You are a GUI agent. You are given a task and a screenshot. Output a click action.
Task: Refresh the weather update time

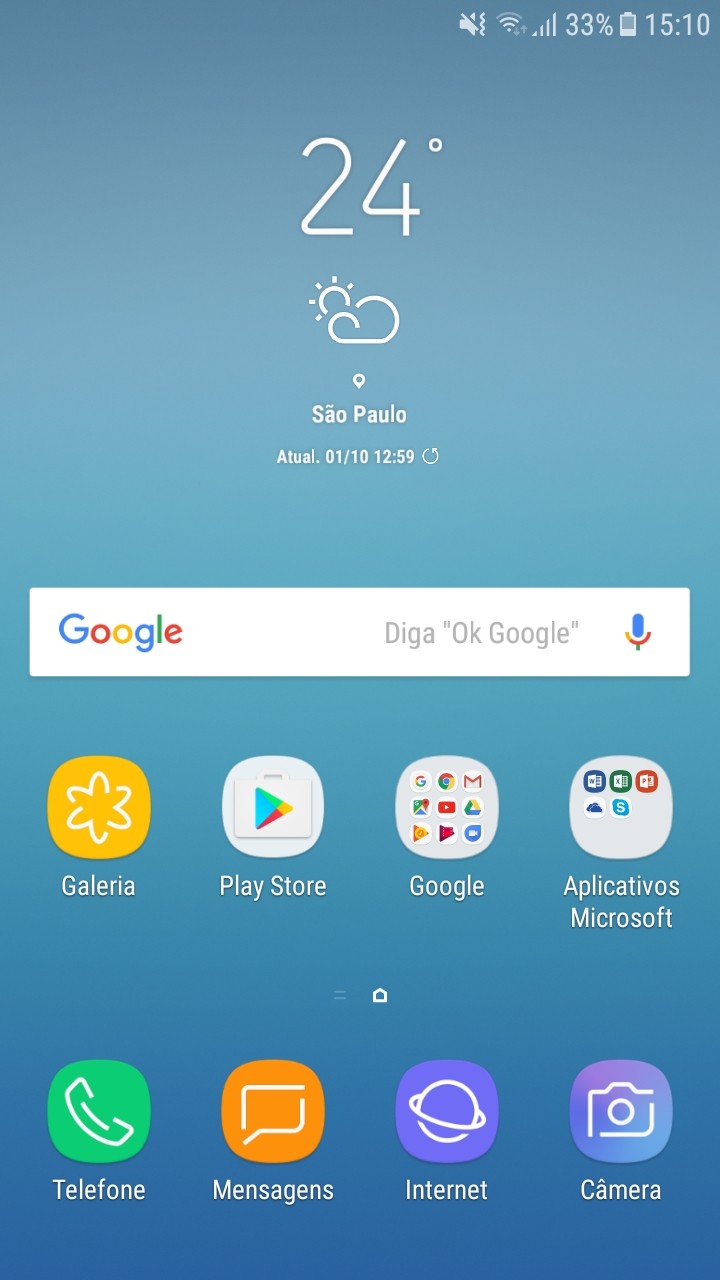[431, 457]
